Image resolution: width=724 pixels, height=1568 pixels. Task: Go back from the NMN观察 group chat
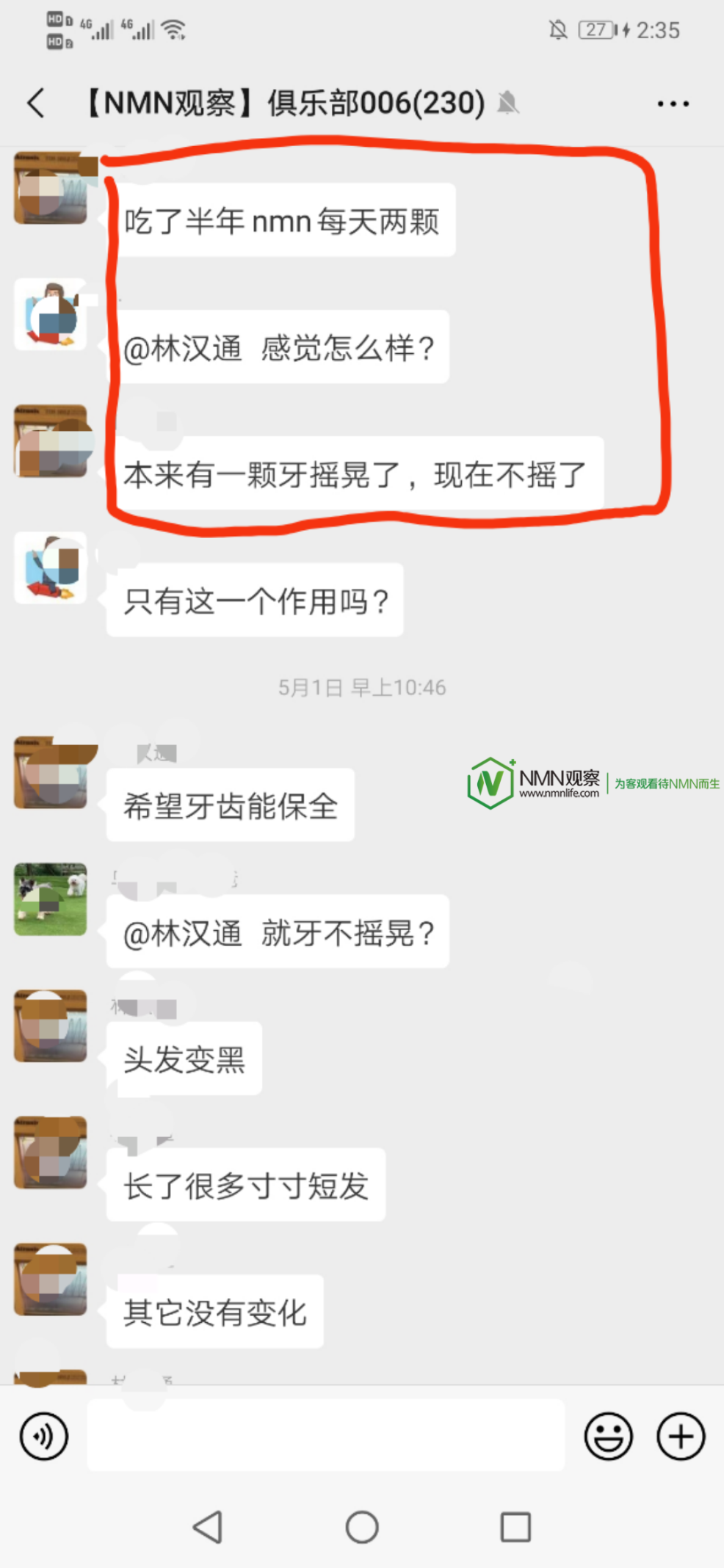point(36,103)
